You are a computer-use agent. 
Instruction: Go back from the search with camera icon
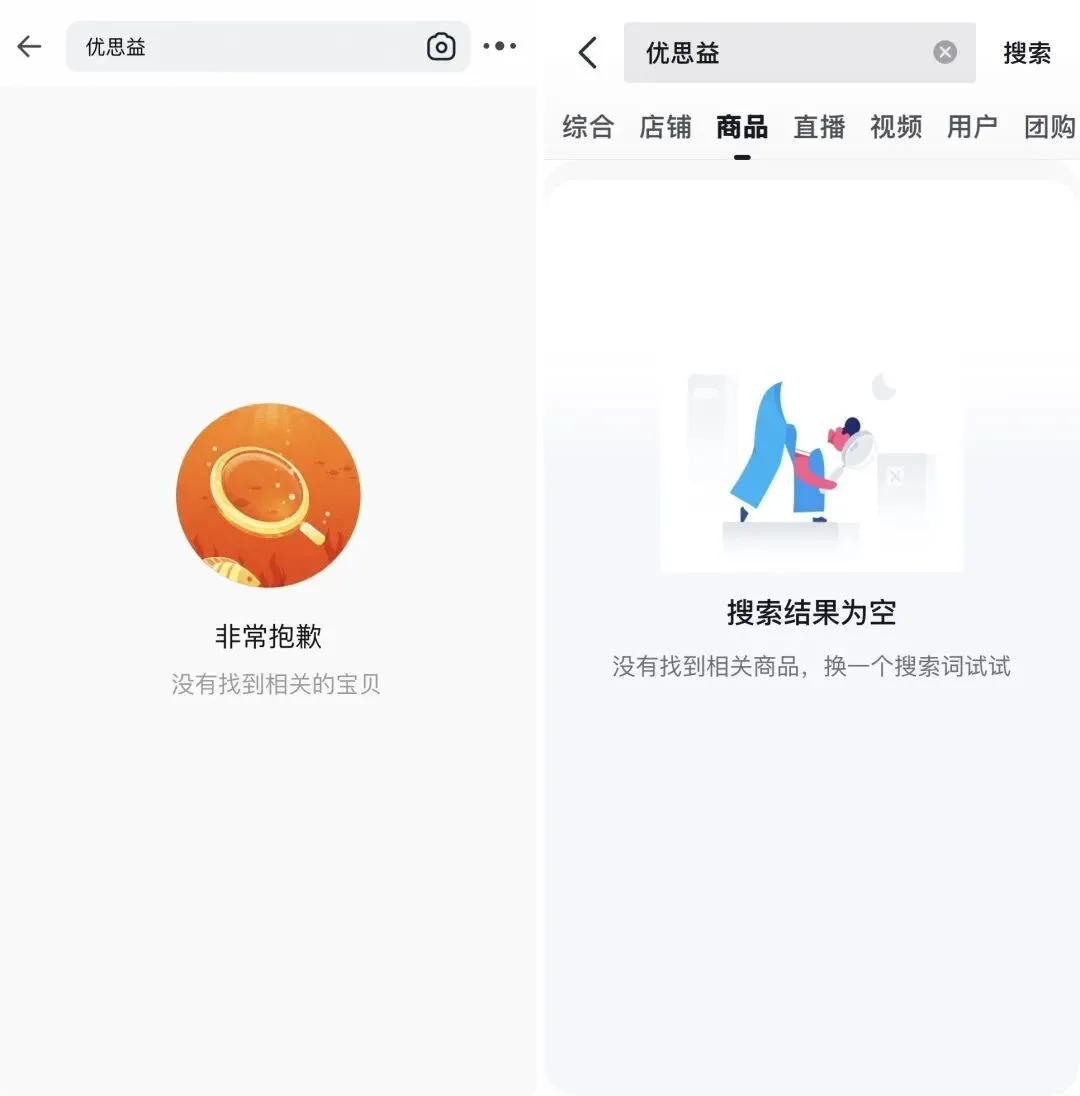(29, 46)
